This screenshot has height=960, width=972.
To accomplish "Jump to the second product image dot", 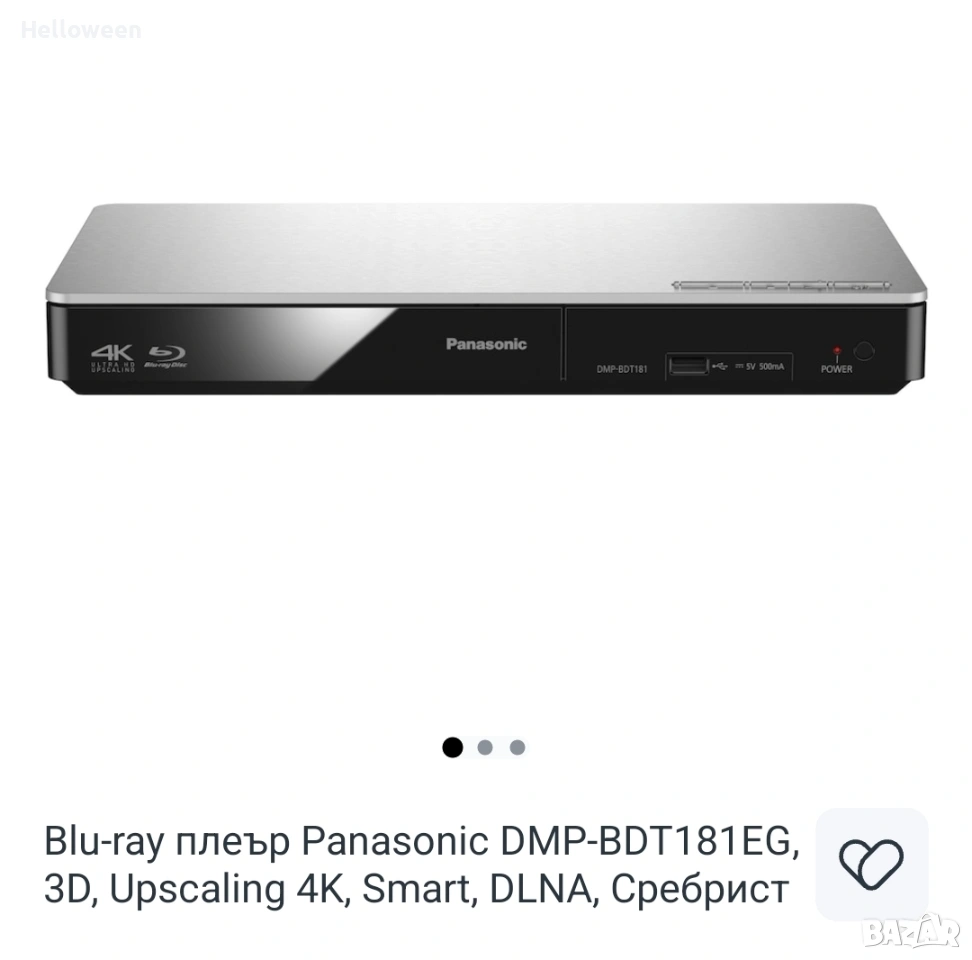I will tap(485, 747).
